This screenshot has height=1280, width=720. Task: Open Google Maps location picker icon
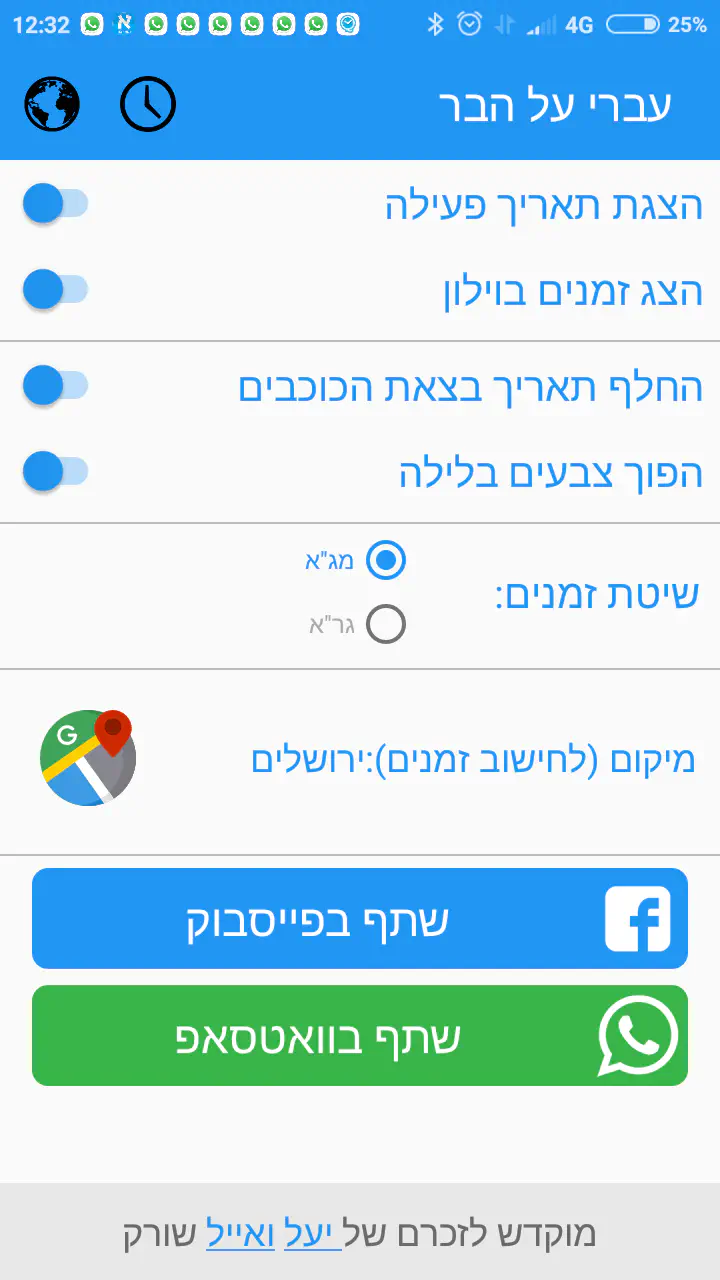pyautogui.click(x=88, y=758)
